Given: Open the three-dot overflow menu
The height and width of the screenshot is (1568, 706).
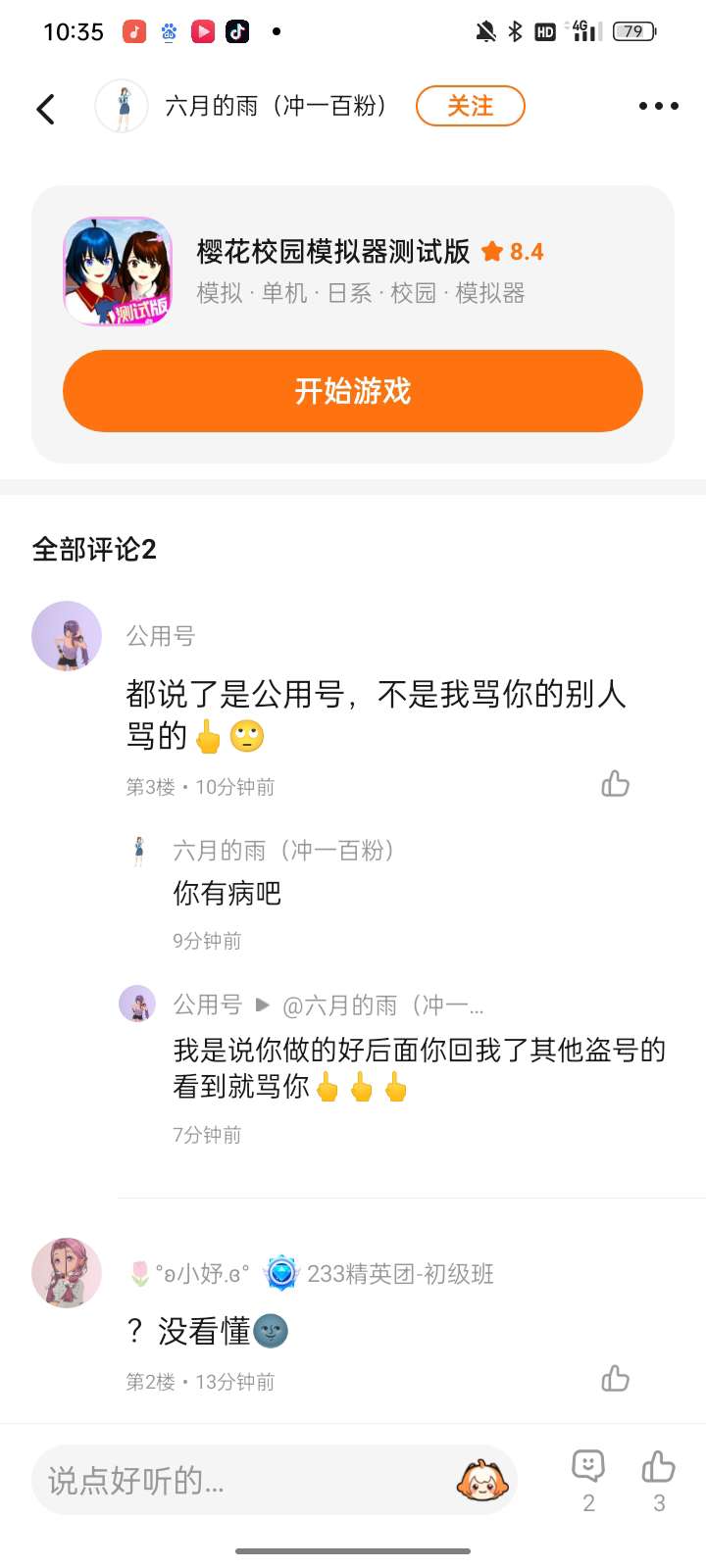Looking at the screenshot, I should pos(658,106).
